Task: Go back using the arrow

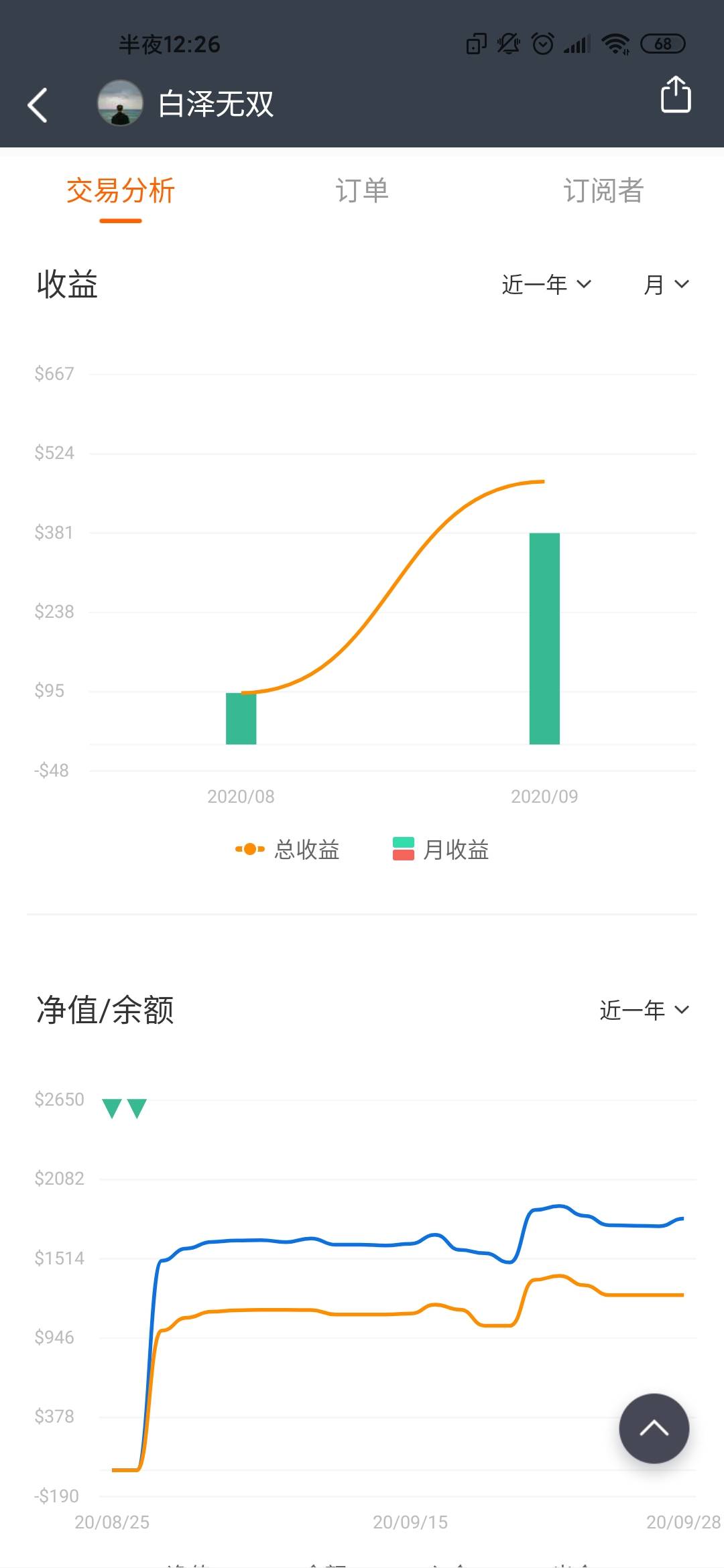Action: tap(38, 105)
